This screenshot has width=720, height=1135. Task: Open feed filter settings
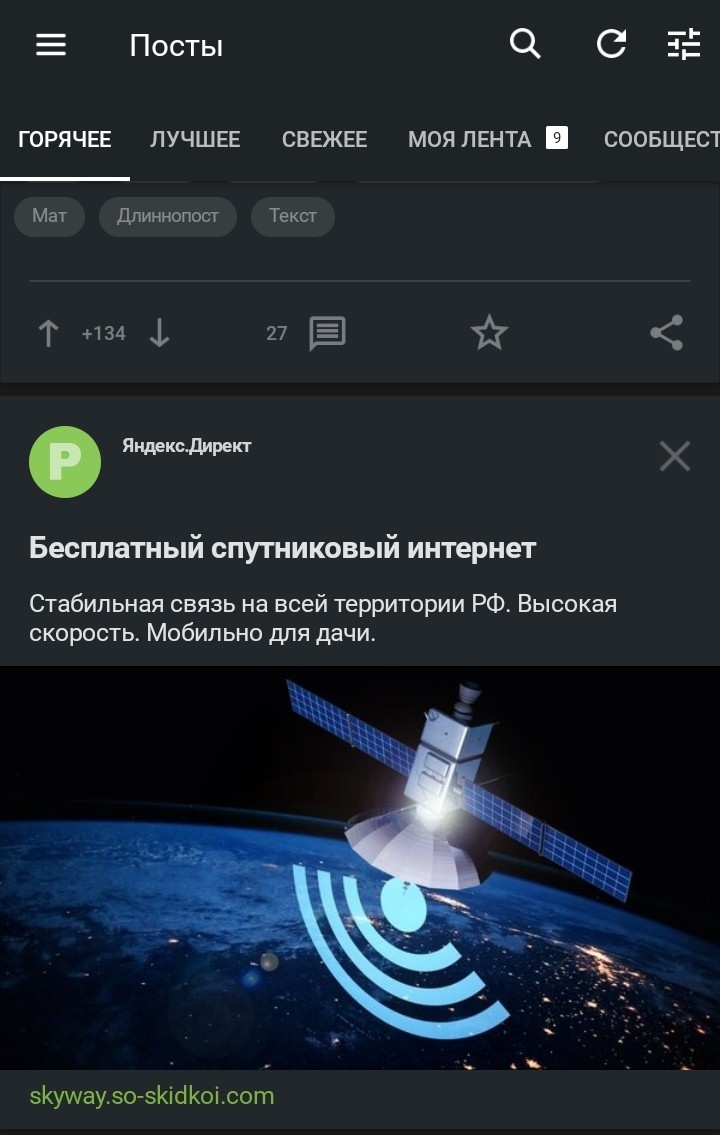(684, 44)
